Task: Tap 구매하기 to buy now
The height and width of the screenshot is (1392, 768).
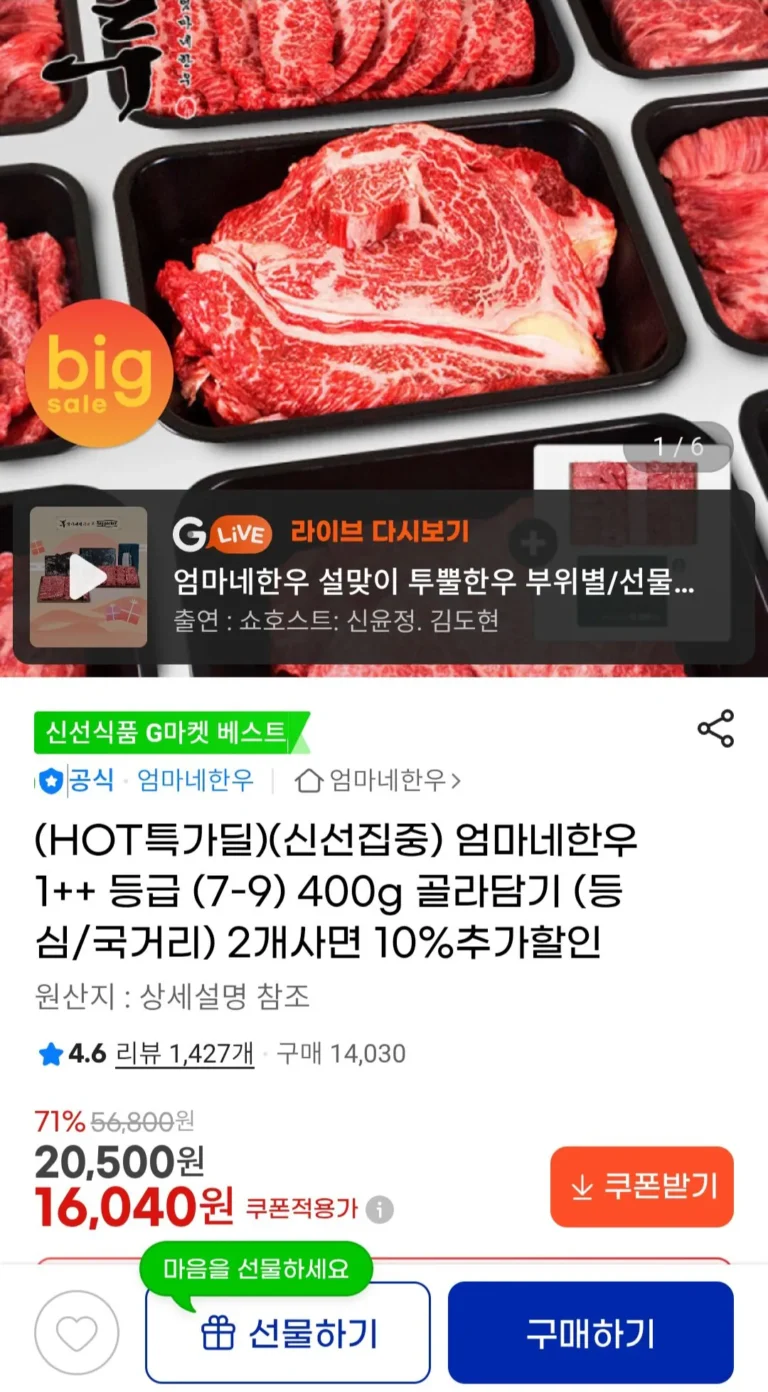Action: click(590, 1332)
